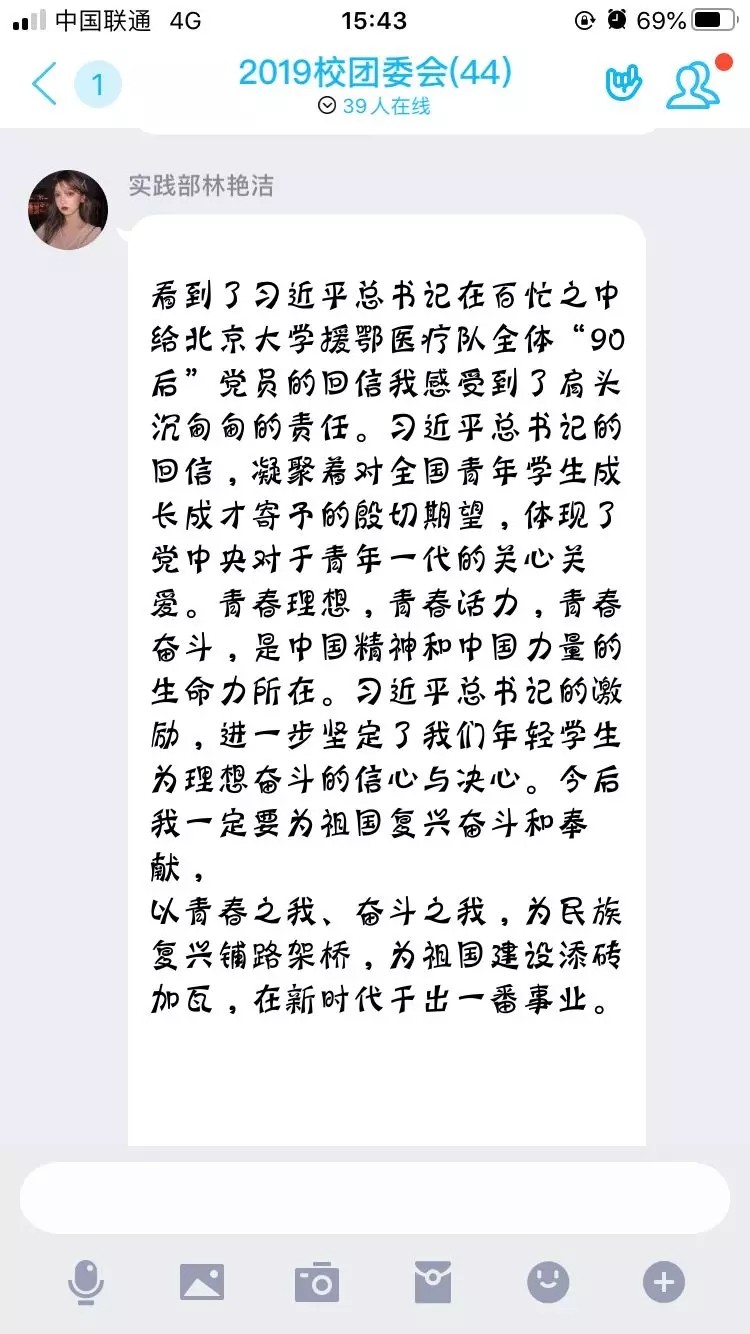
Task: Launch the camera to take a photo
Action: coord(317,1282)
